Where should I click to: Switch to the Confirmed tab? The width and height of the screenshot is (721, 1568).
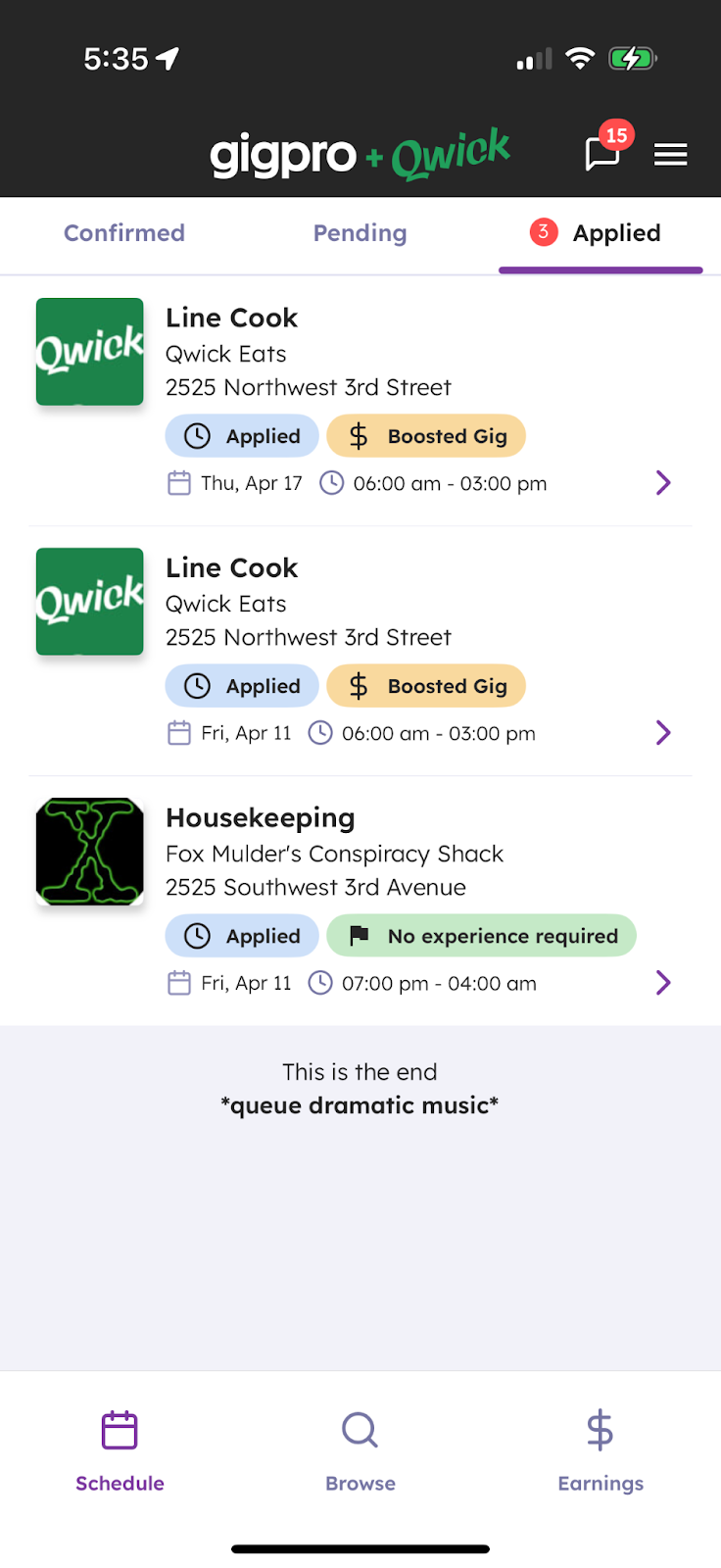click(x=124, y=233)
